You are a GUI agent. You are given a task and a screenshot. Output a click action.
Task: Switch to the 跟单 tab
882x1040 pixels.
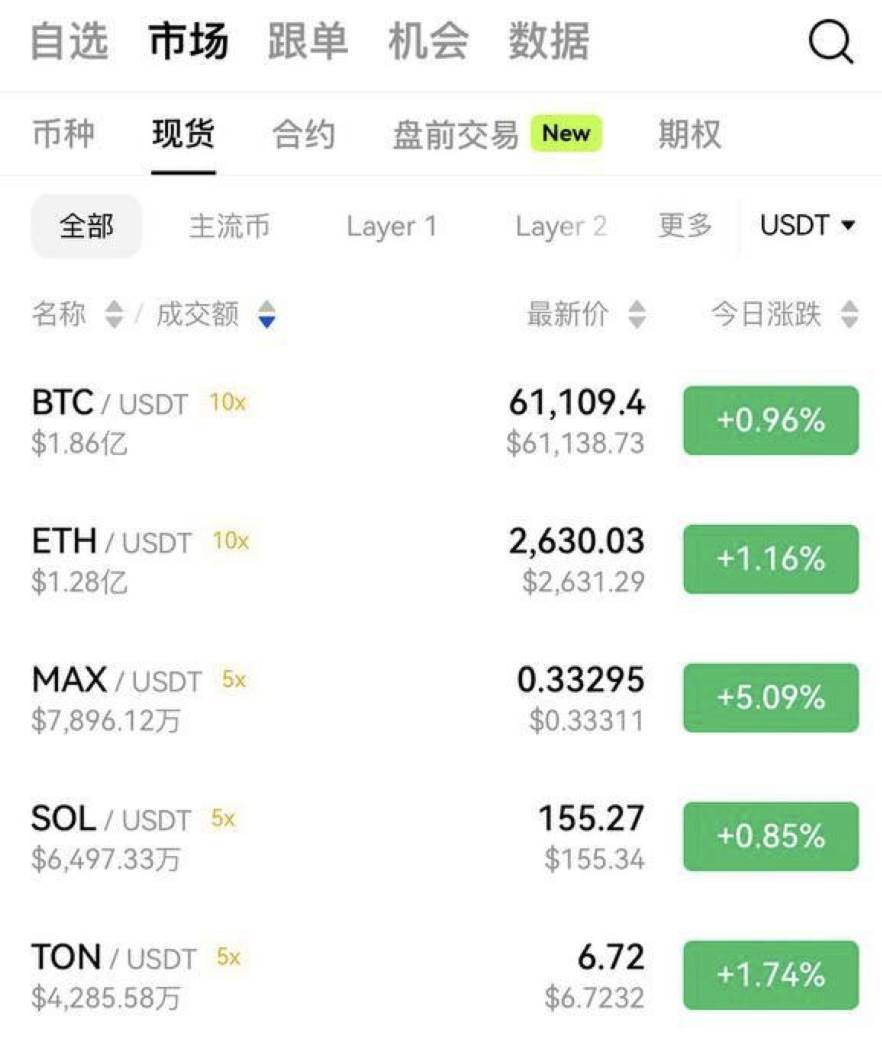(307, 42)
